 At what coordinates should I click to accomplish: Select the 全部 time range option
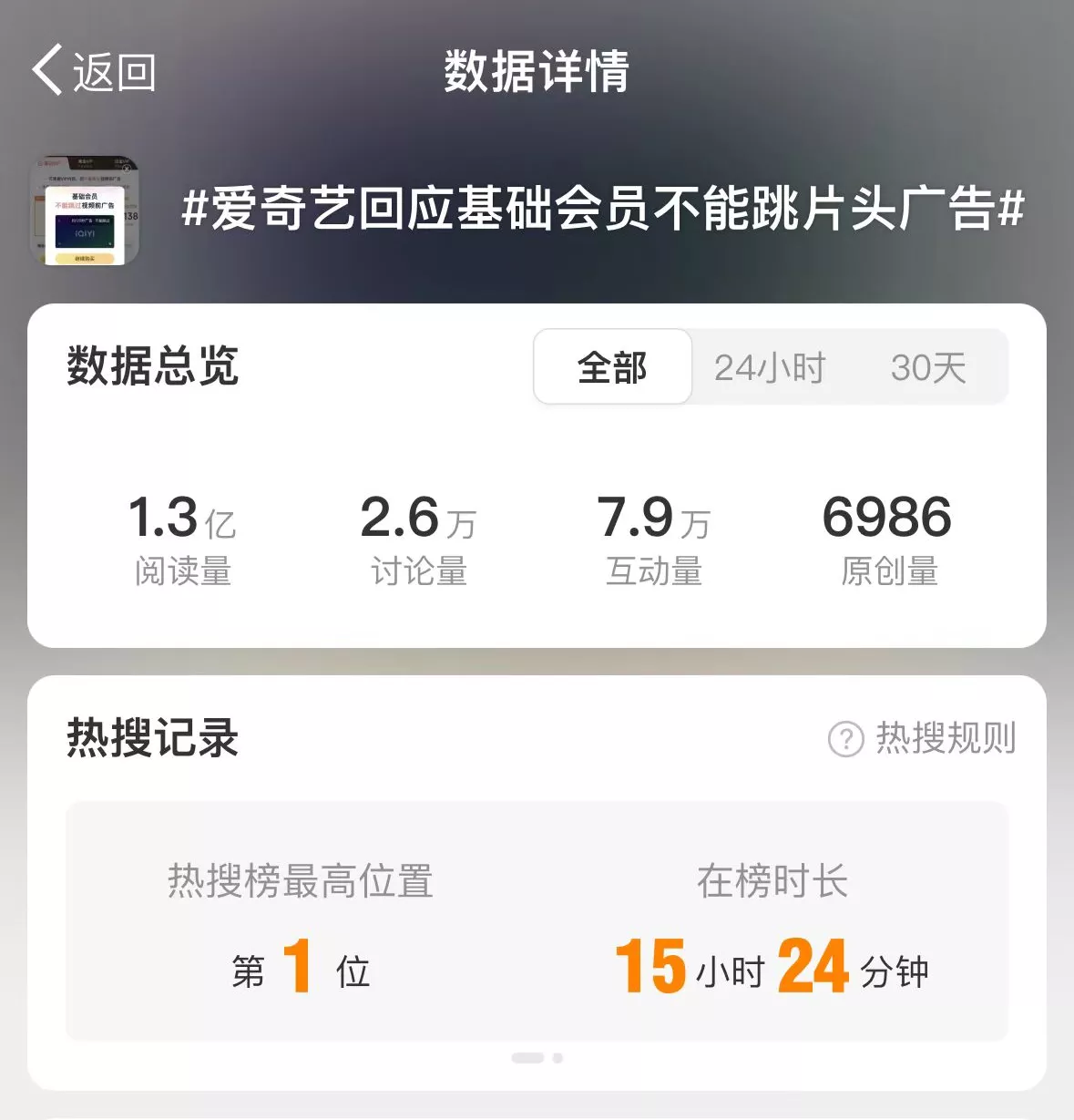pyautogui.click(x=611, y=367)
